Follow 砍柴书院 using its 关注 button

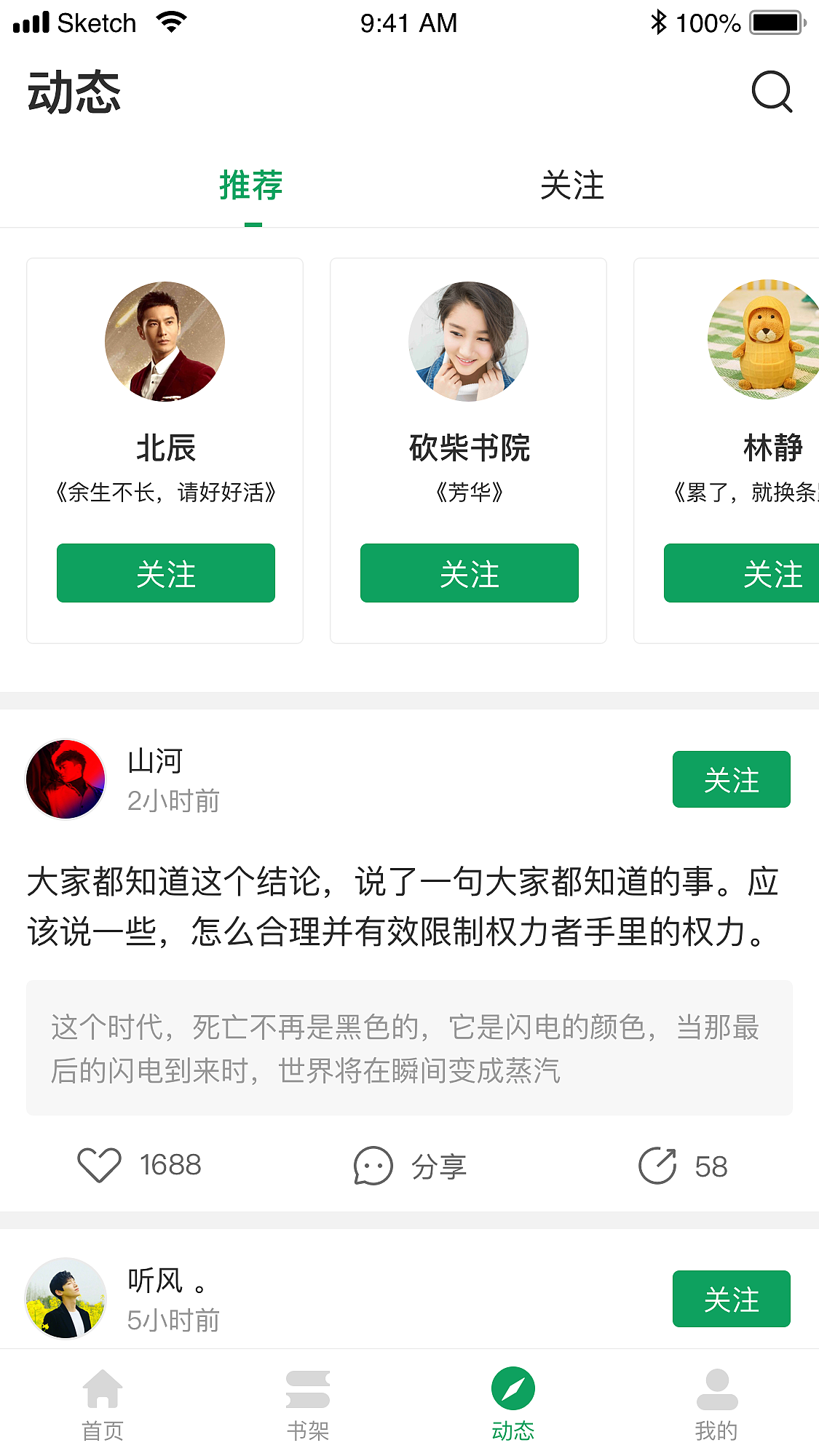click(x=469, y=573)
